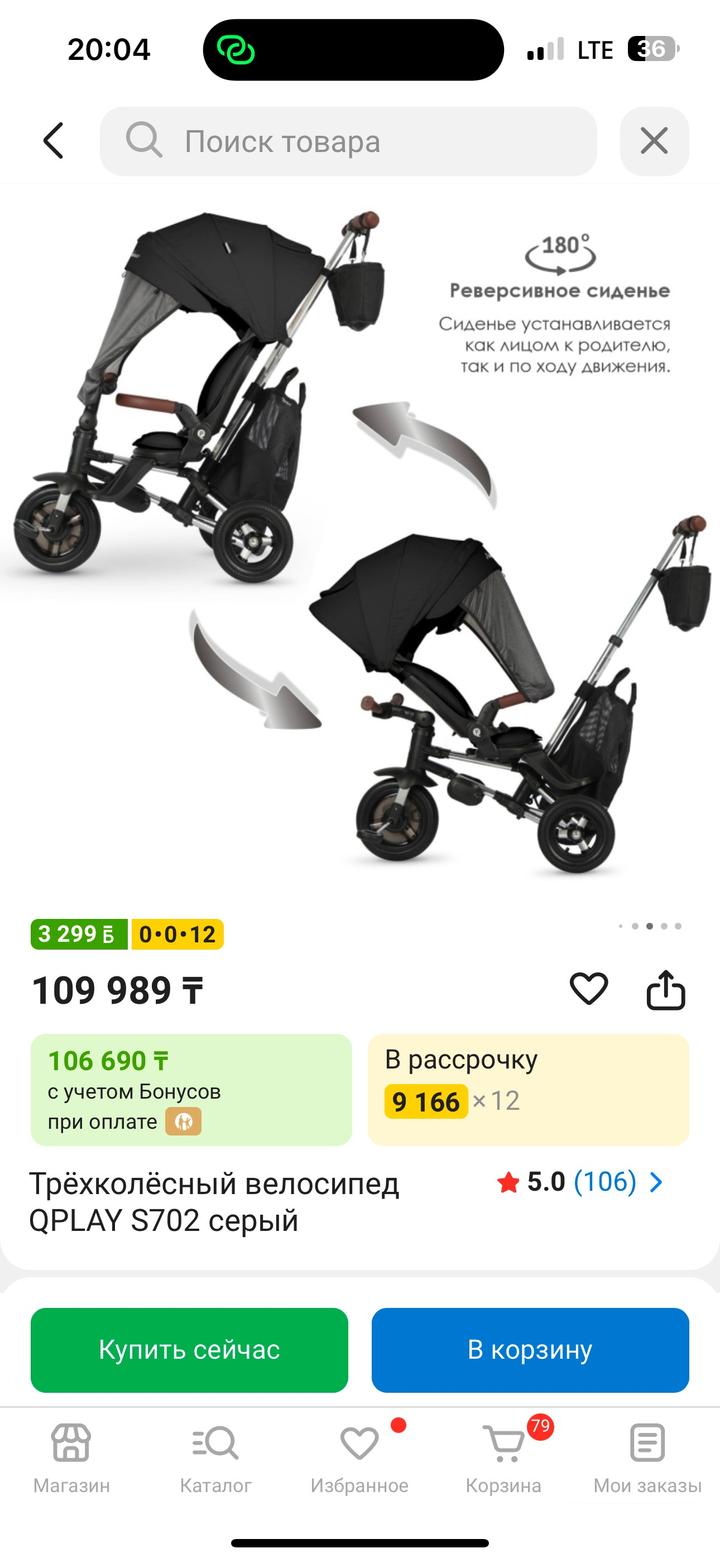Tap the Поиск товара search field
720x1561 pixels.
pos(348,141)
